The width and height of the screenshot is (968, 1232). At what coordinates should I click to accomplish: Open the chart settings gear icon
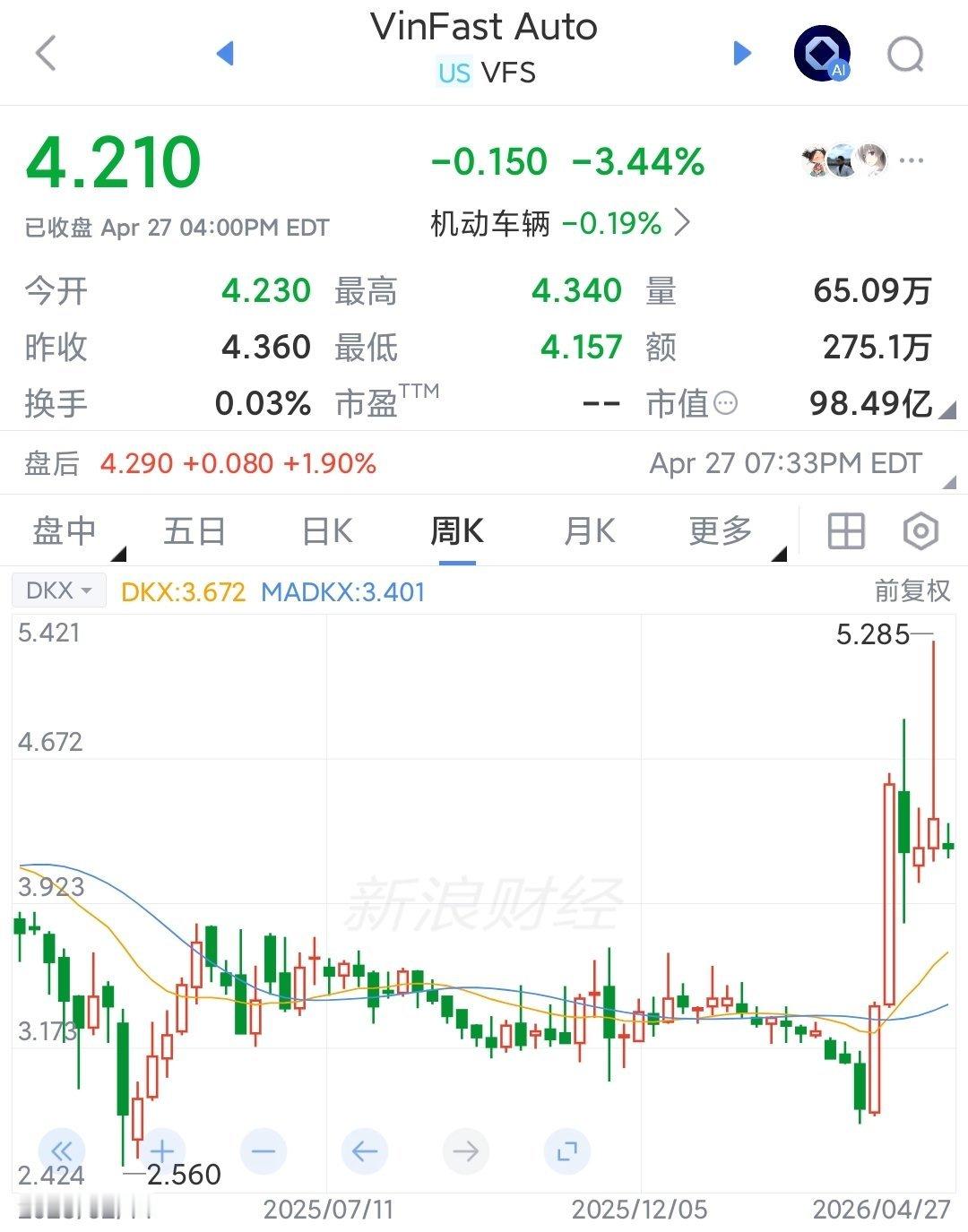pyautogui.click(x=922, y=530)
